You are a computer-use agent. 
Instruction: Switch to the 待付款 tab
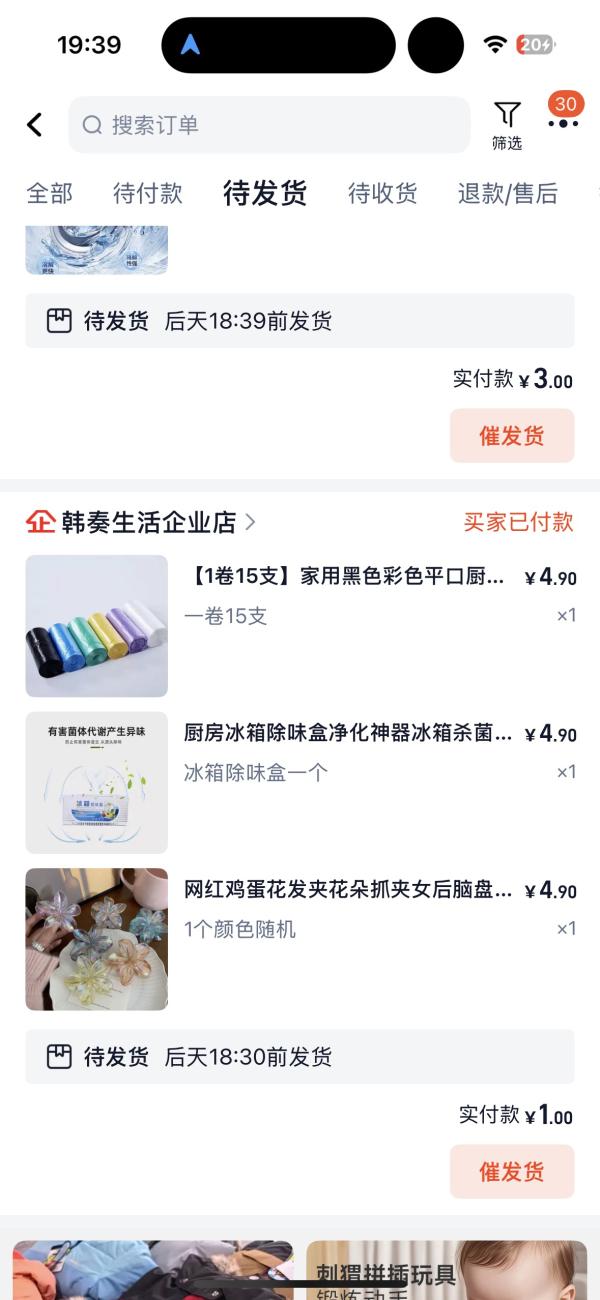click(x=148, y=193)
